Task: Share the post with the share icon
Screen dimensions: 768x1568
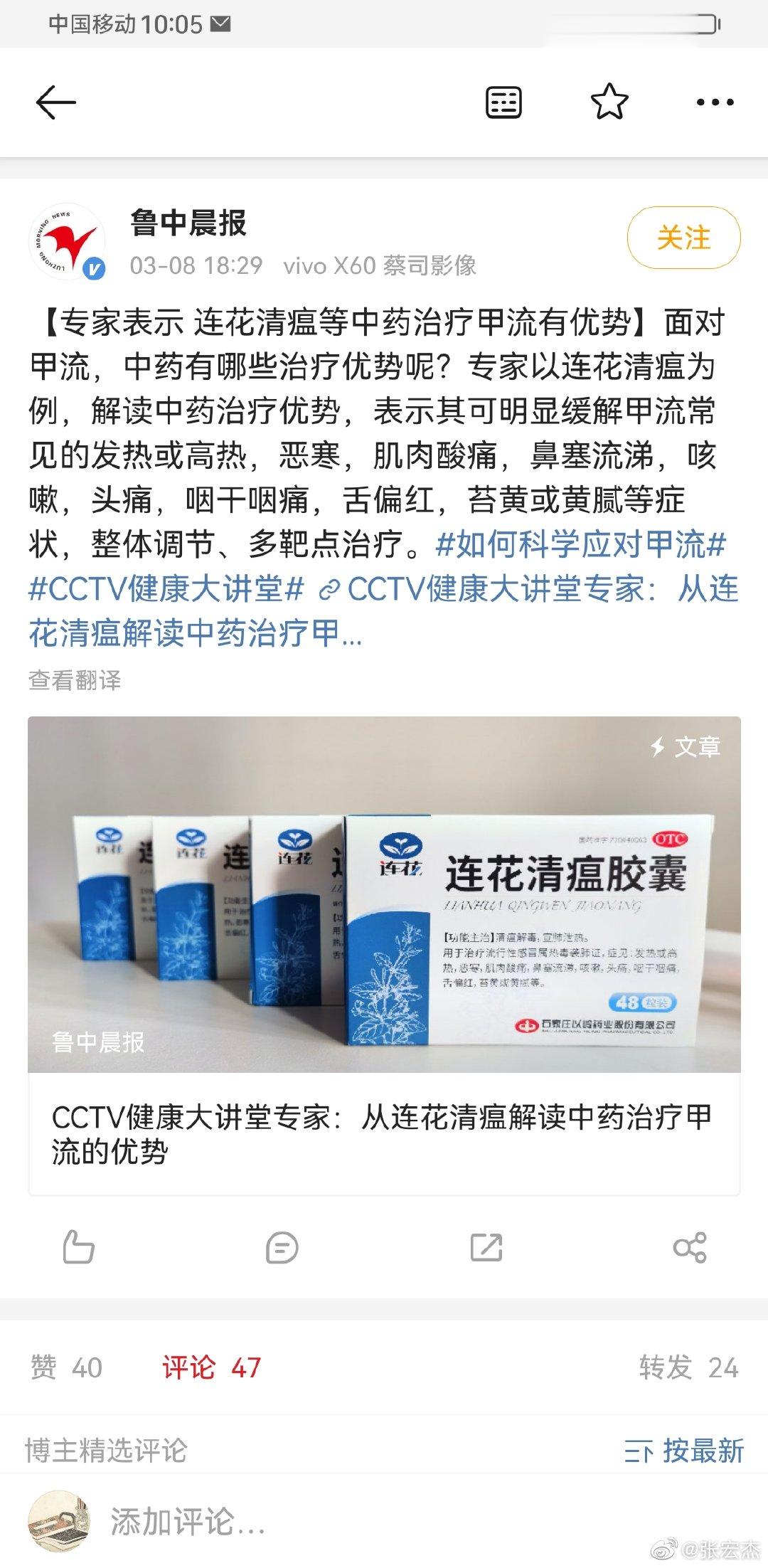Action: pyautogui.click(x=690, y=1247)
